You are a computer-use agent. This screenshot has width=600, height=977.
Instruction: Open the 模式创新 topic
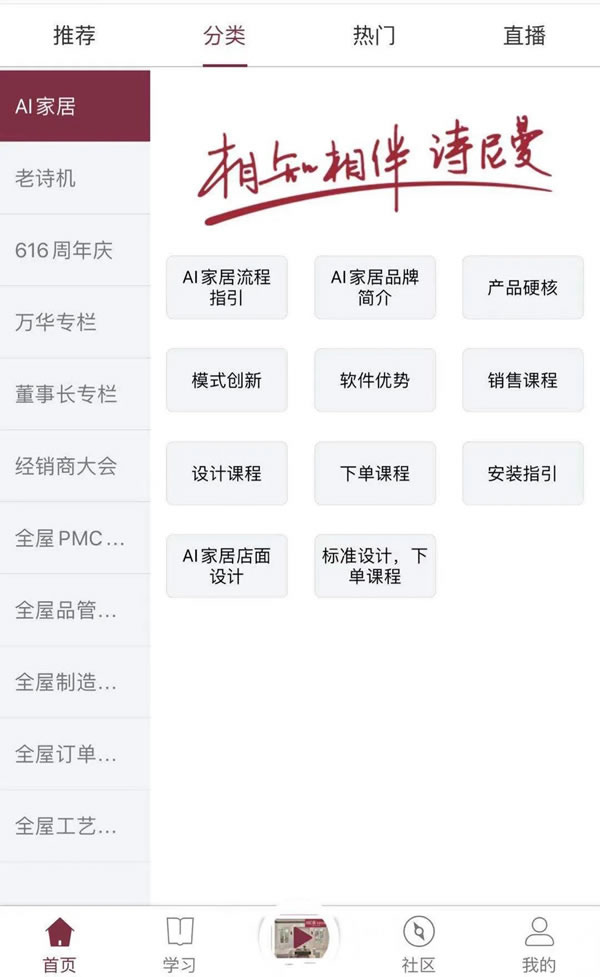pyautogui.click(x=226, y=380)
